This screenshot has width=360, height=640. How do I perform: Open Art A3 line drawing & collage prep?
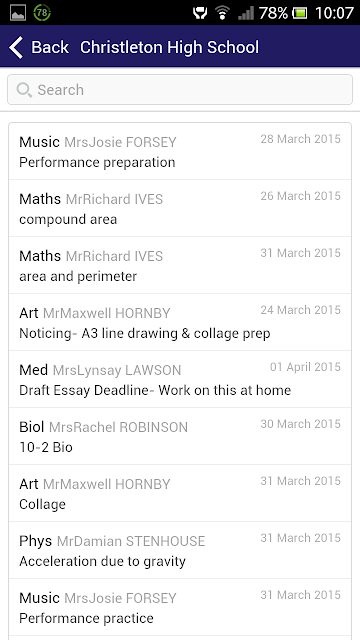click(x=180, y=322)
